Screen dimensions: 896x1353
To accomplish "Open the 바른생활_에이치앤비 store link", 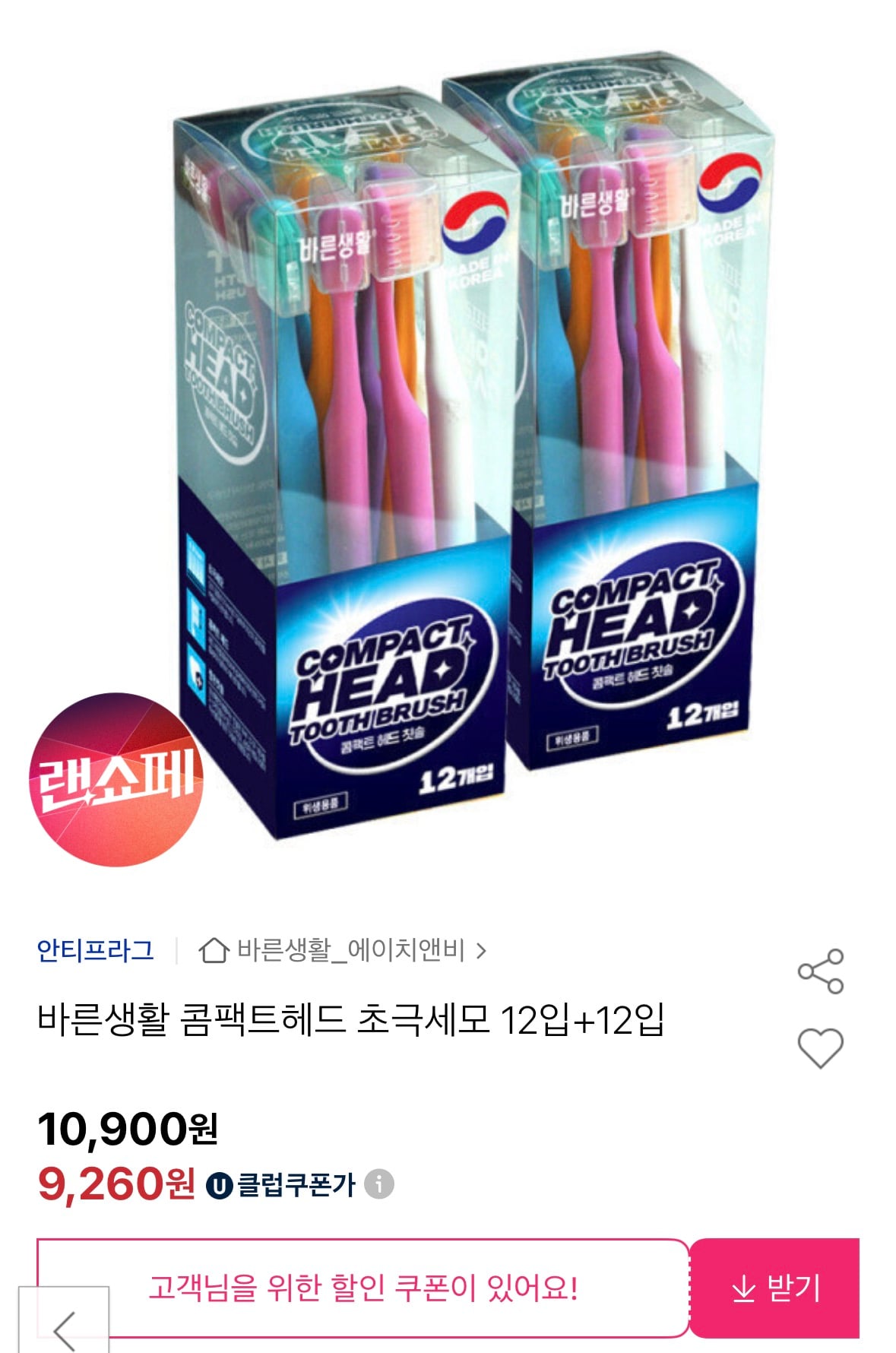I will [342, 950].
